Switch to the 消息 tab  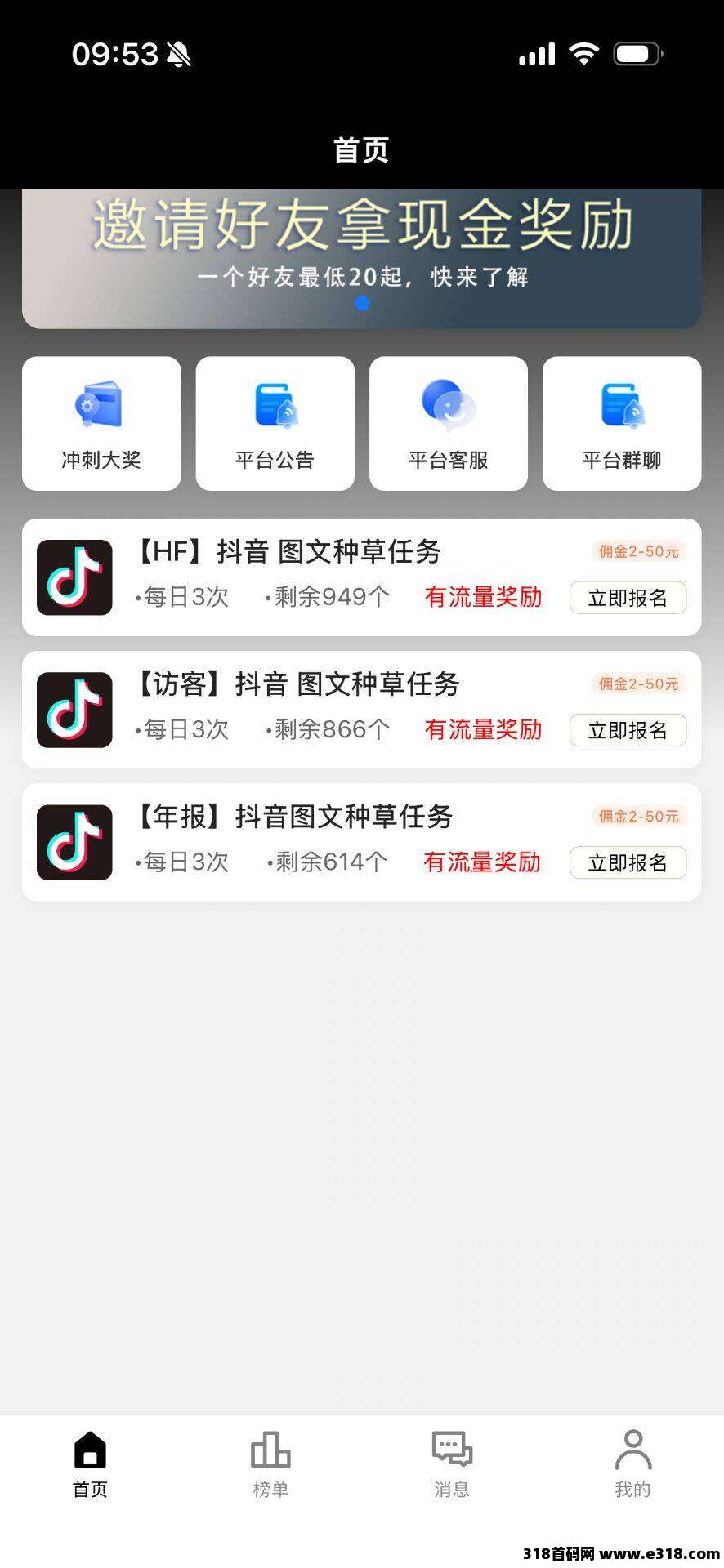[452, 1462]
